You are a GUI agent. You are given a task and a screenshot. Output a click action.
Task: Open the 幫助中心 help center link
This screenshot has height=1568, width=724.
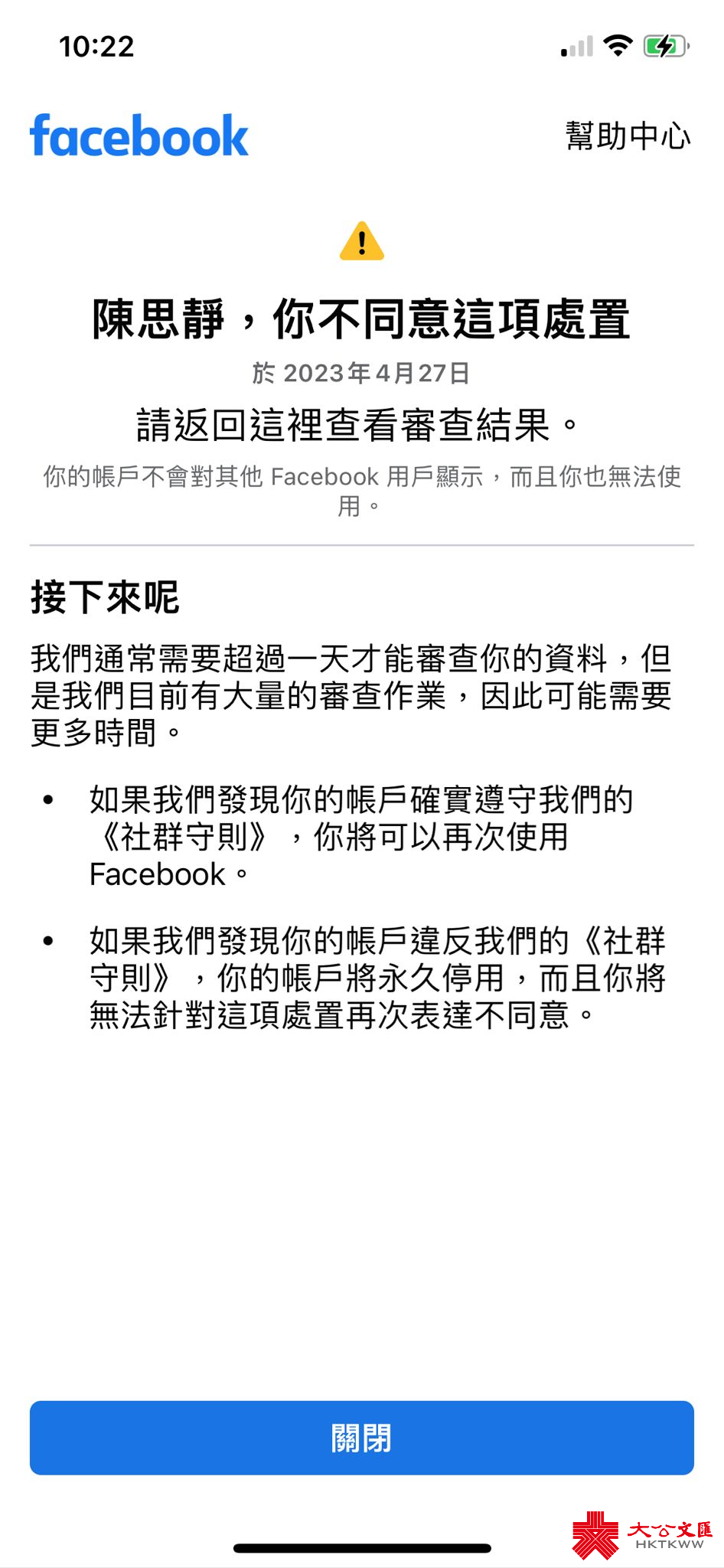pos(628,136)
